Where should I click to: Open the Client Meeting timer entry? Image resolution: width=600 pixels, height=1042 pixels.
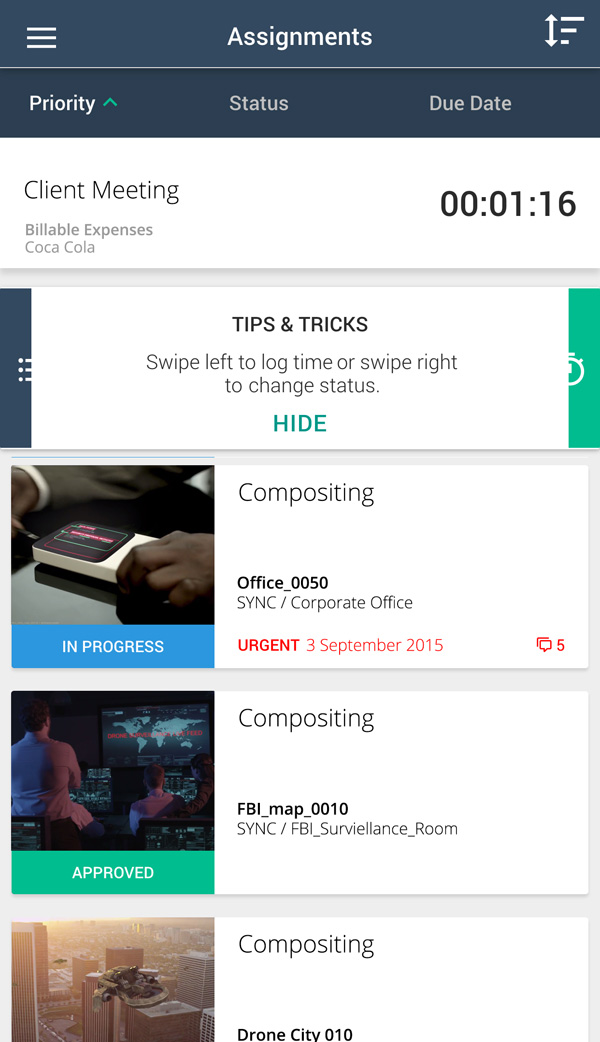tap(300, 203)
